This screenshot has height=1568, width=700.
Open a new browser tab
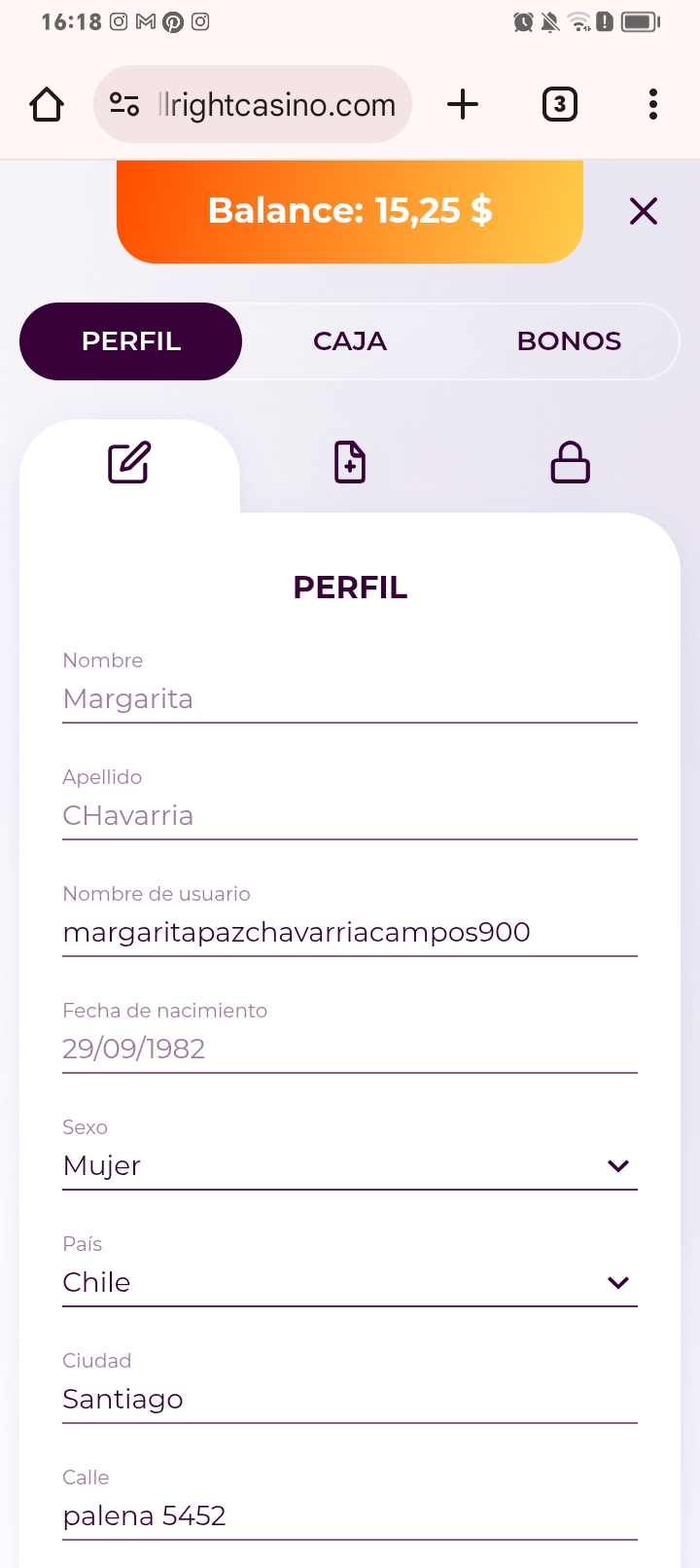click(x=463, y=104)
